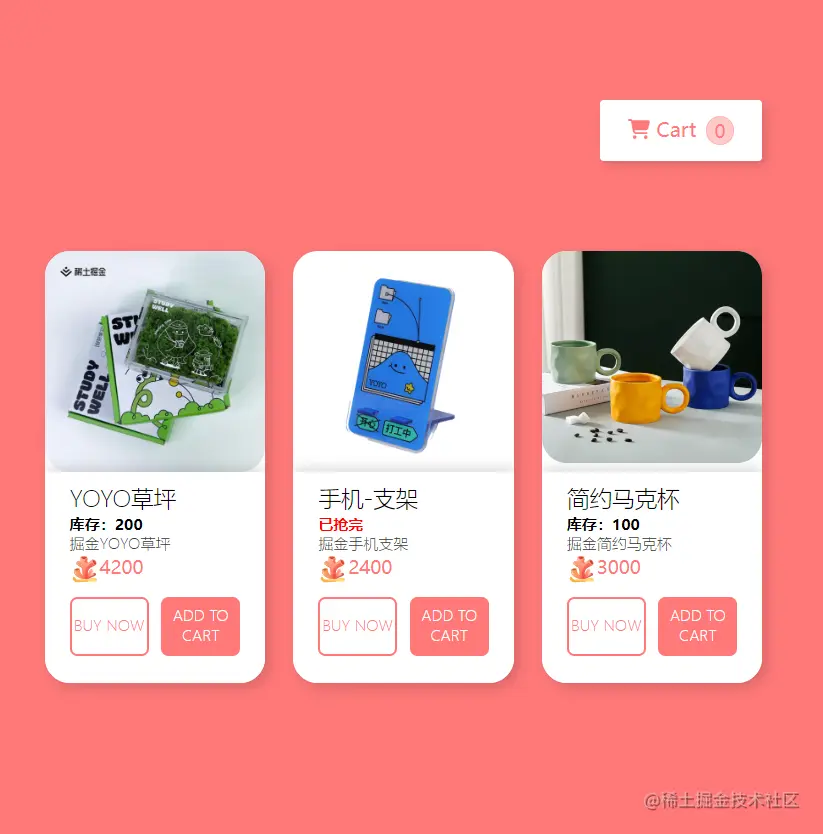The width and height of the screenshot is (823, 834).
Task: Open the Cart button
Action: tap(680, 130)
